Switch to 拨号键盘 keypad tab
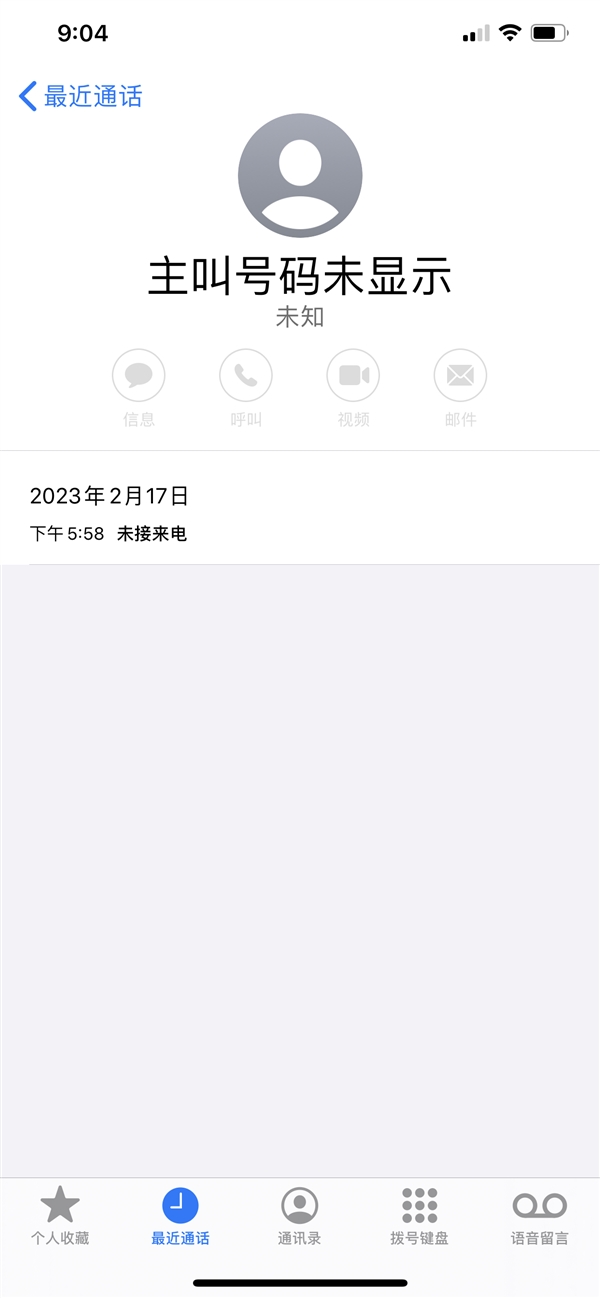 [420, 1216]
